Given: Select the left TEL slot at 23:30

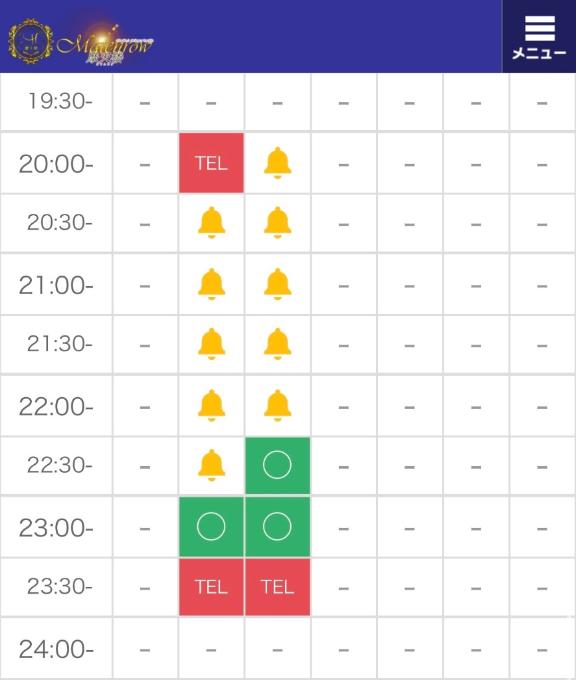Looking at the screenshot, I should pyautogui.click(x=211, y=587).
